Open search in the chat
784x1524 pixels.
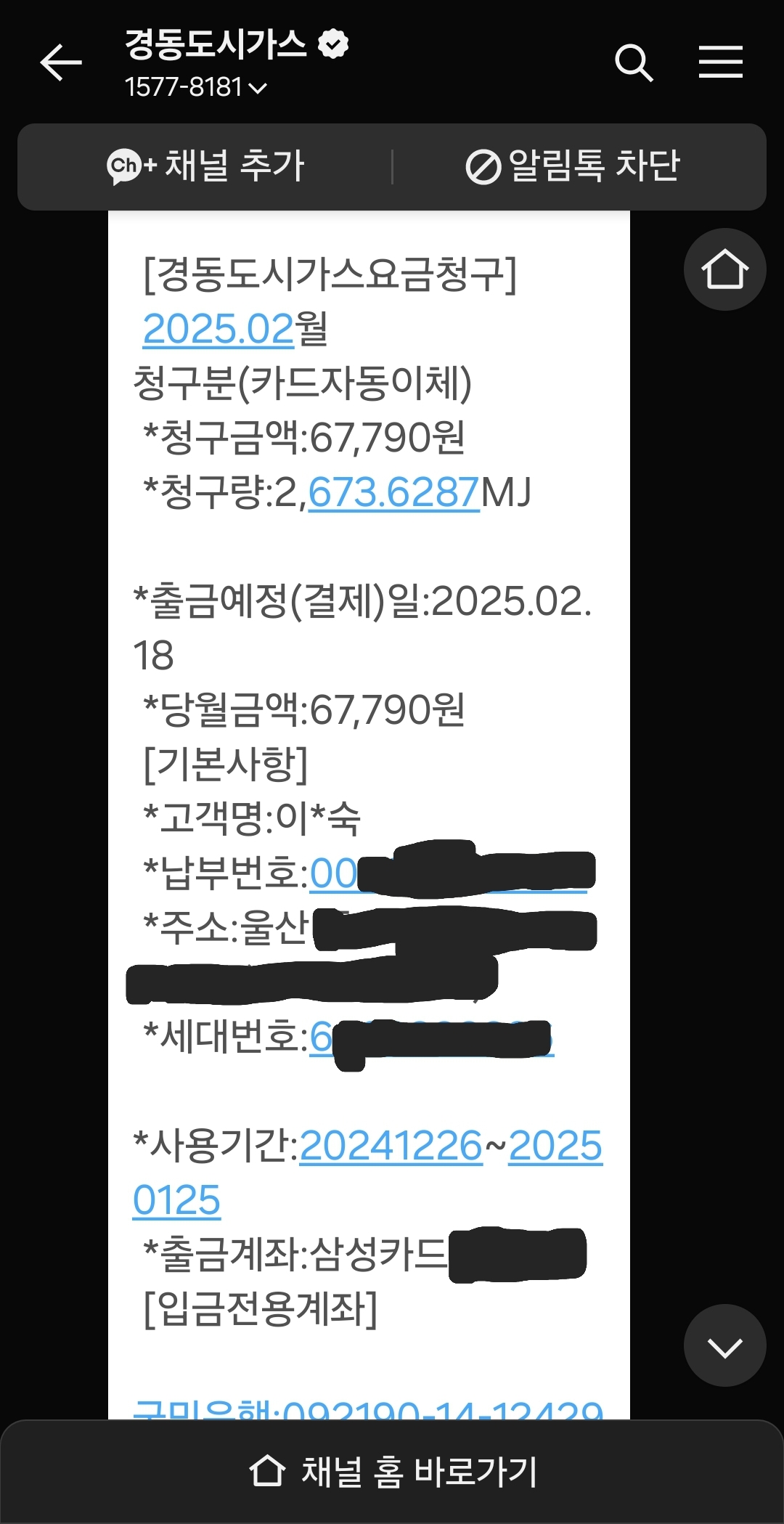(634, 62)
